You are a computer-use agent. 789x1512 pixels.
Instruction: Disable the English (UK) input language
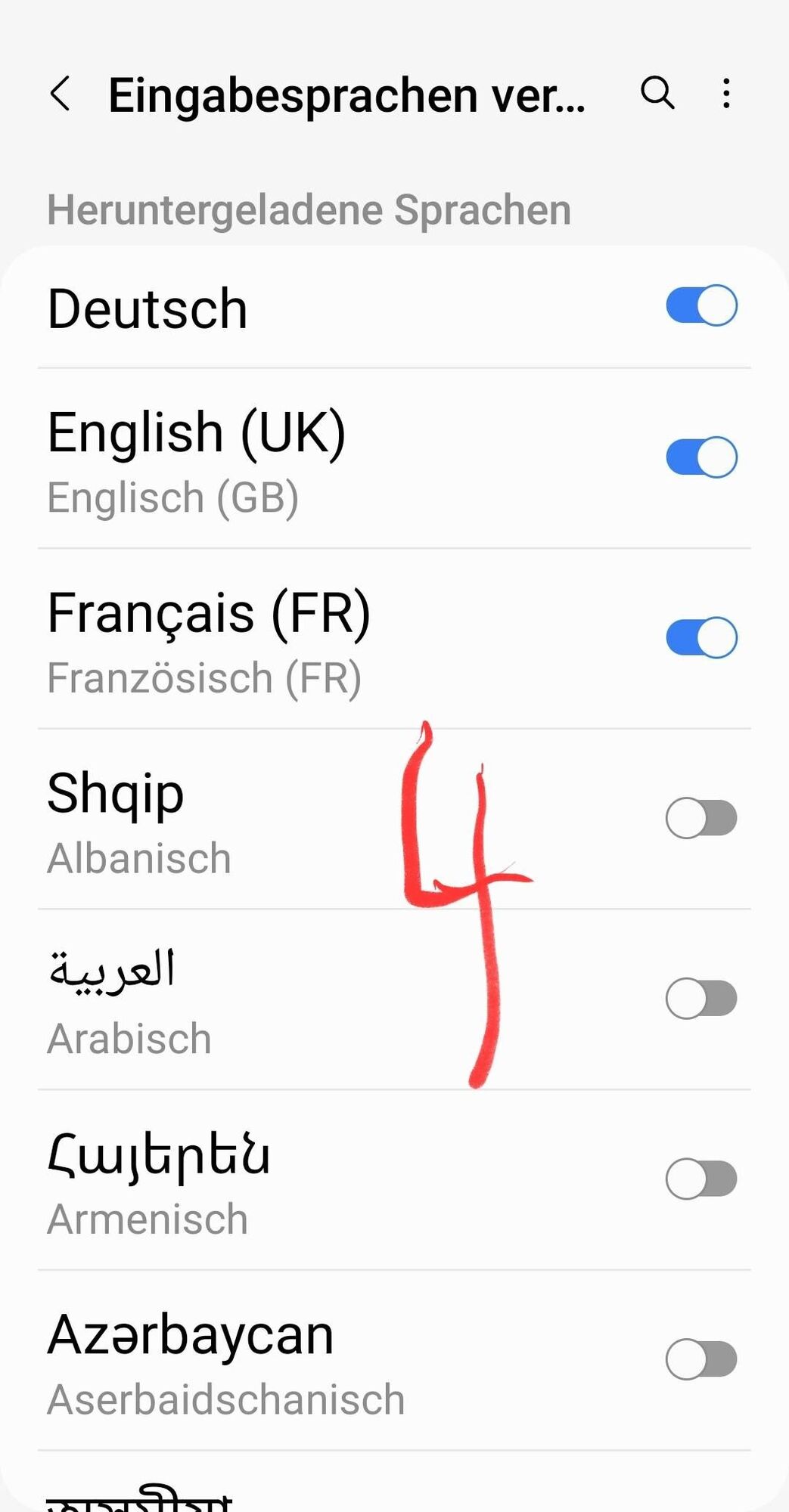[x=701, y=457]
